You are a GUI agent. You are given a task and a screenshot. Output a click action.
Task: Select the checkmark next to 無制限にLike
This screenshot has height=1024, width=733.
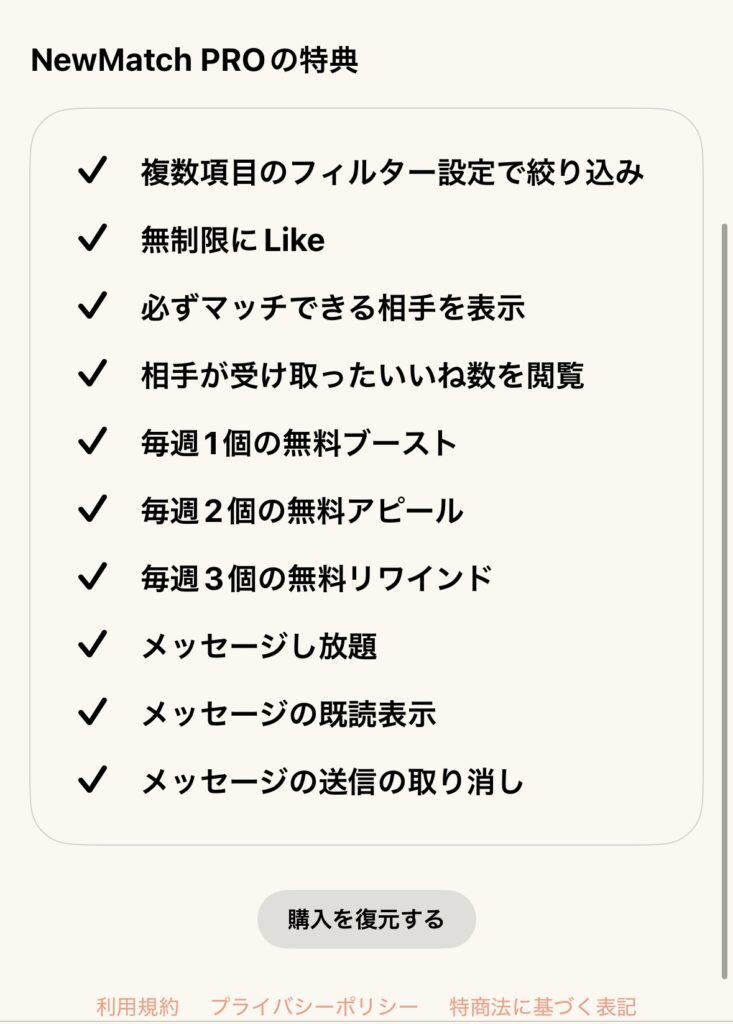95,239
